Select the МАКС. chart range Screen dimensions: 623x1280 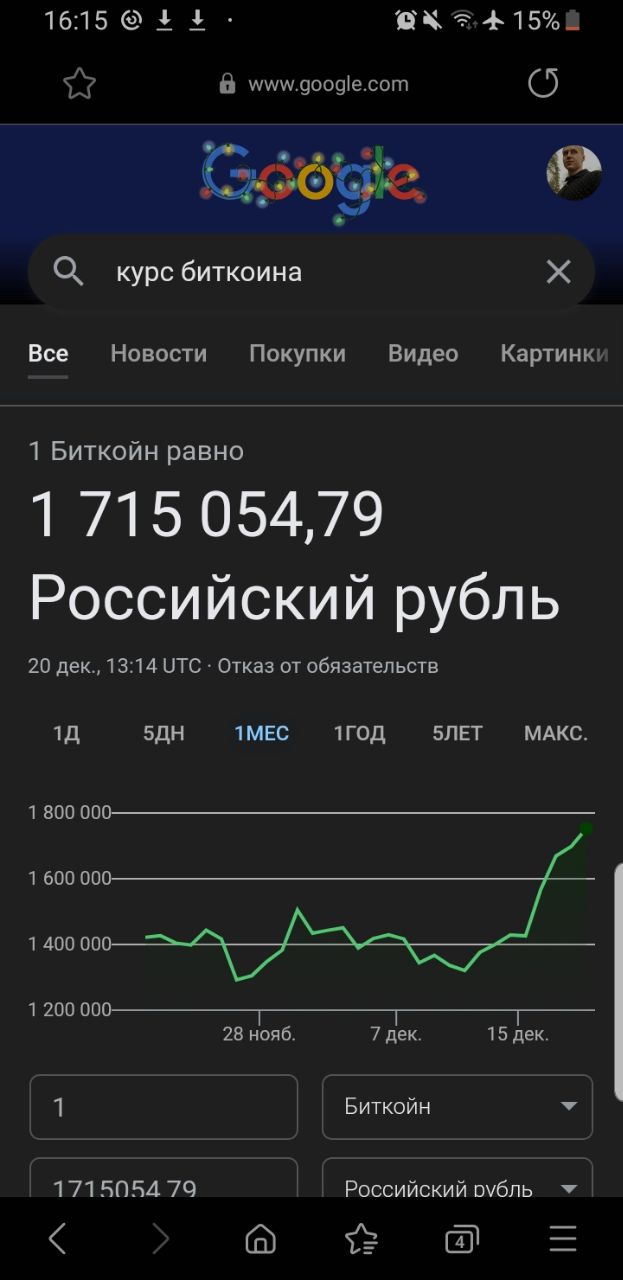[556, 733]
